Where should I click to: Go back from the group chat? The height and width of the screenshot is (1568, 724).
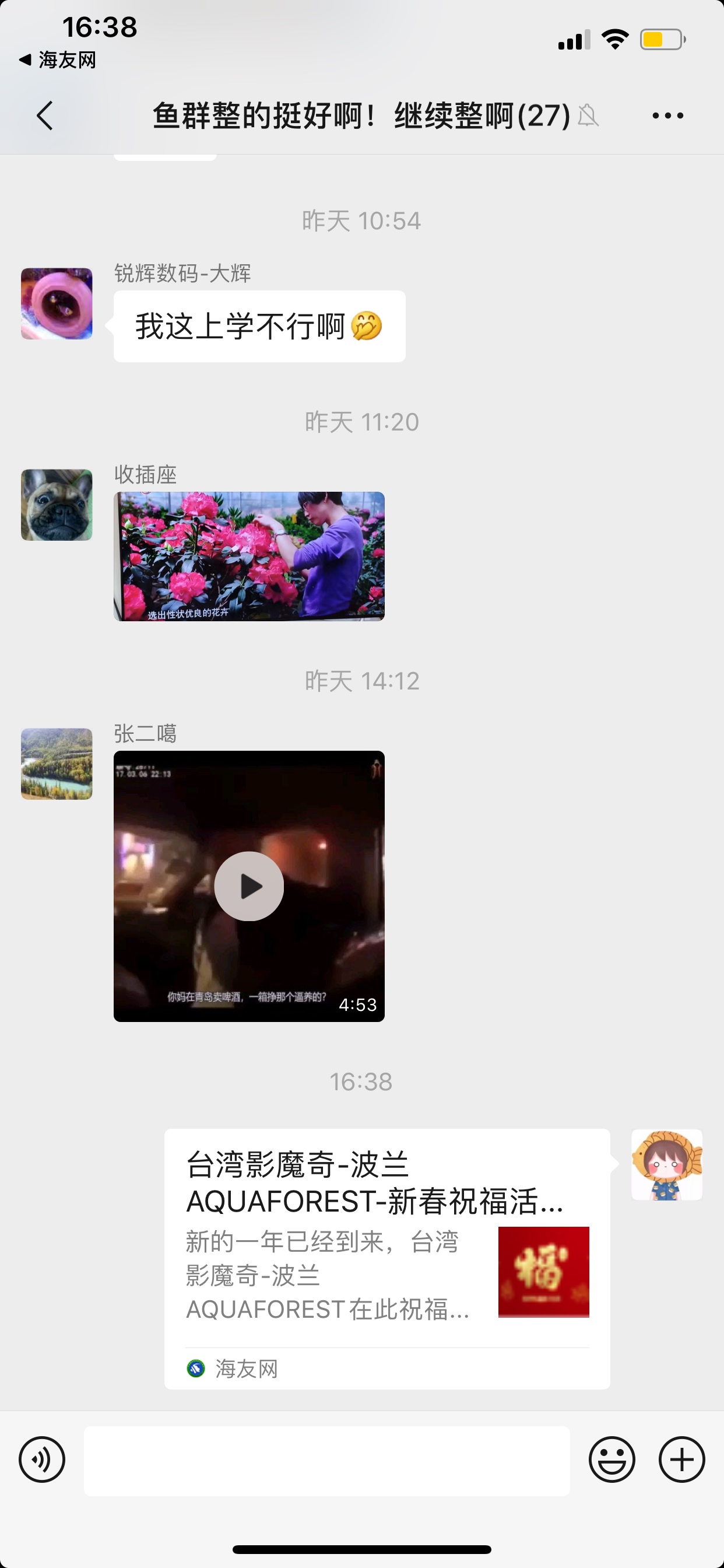[44, 115]
